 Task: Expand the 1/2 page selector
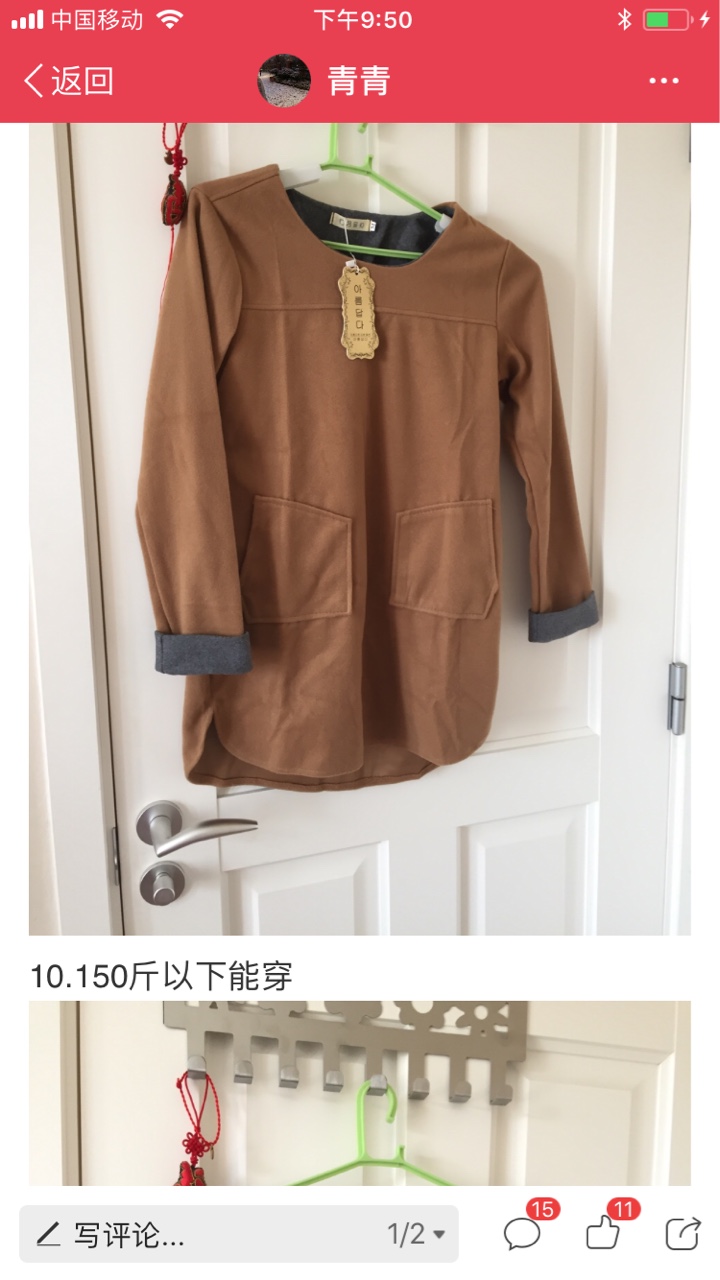[x=416, y=1235]
